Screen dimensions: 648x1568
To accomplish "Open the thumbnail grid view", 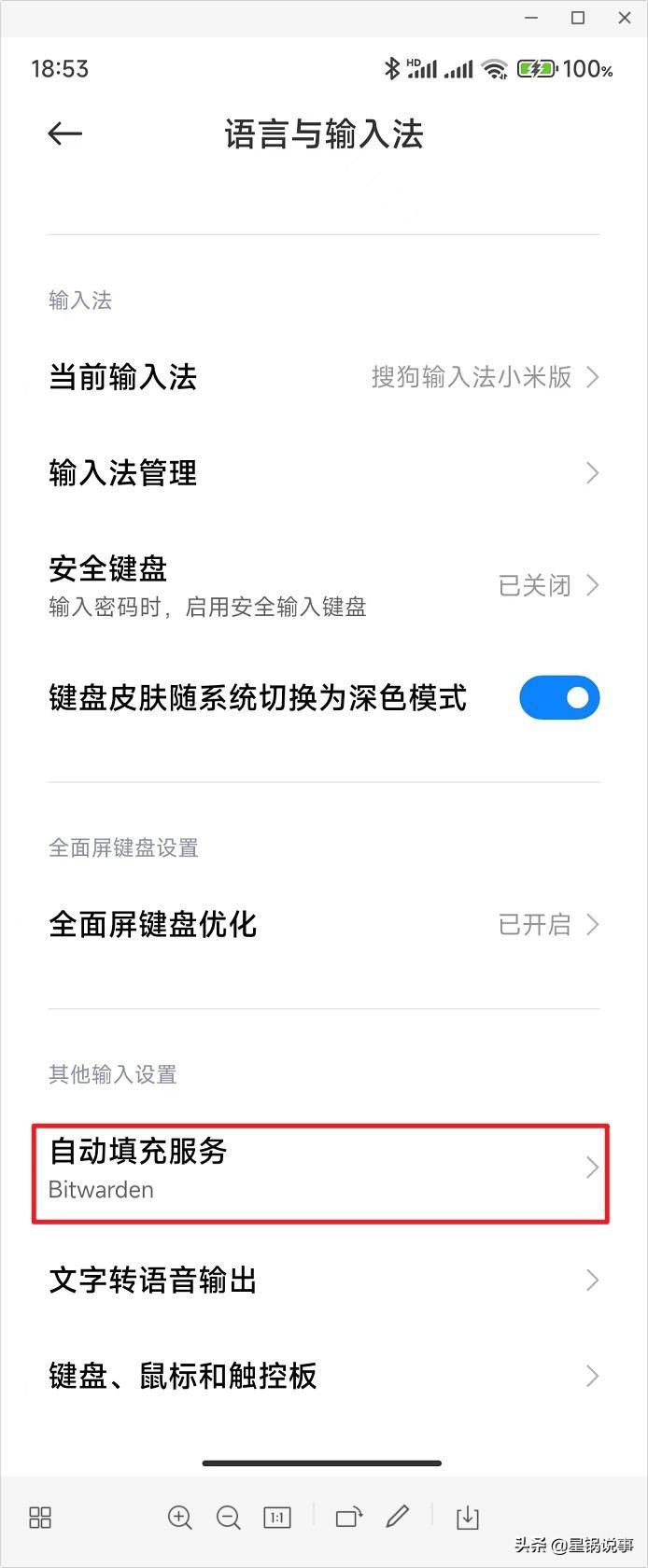I will click(40, 1518).
